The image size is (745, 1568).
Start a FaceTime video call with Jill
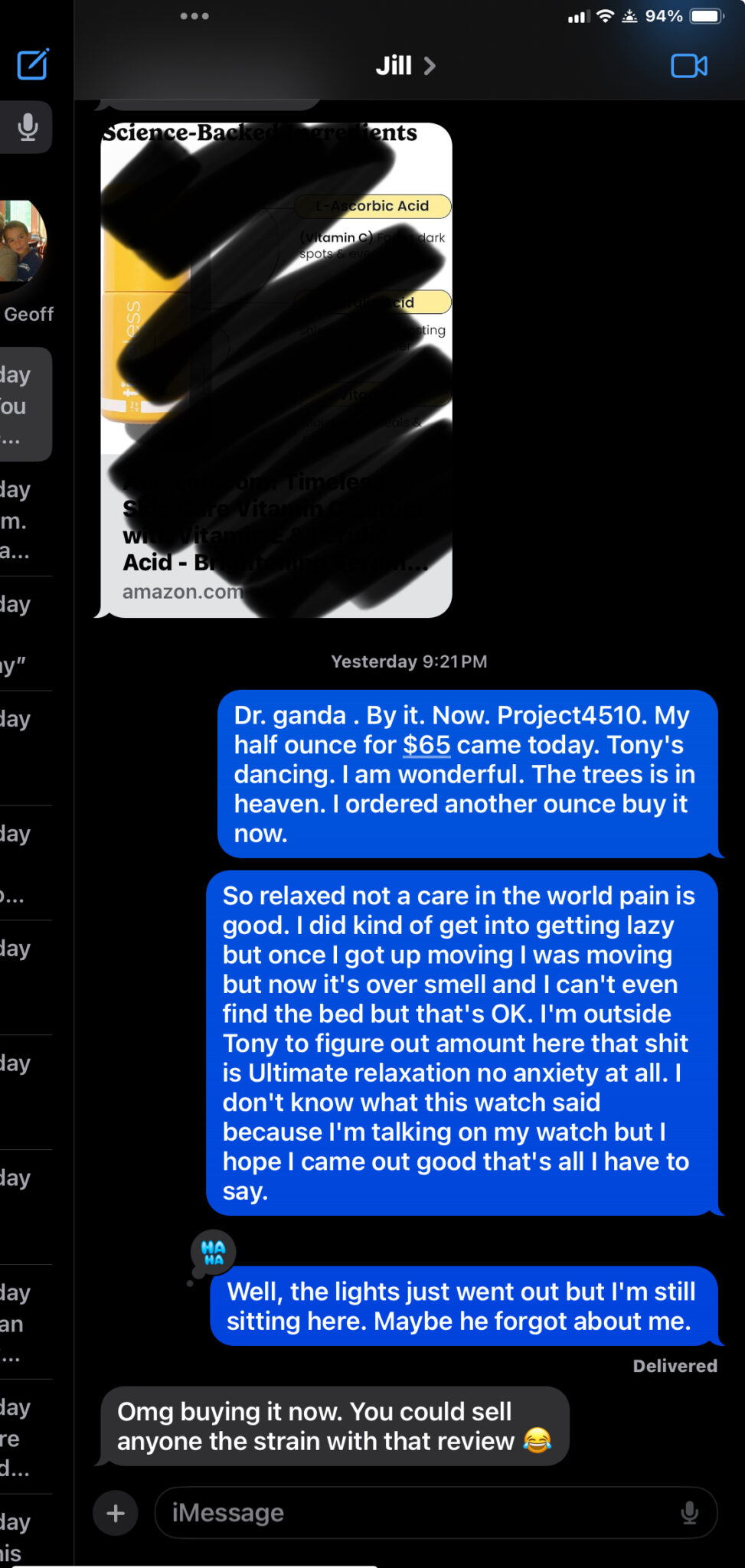tap(688, 66)
